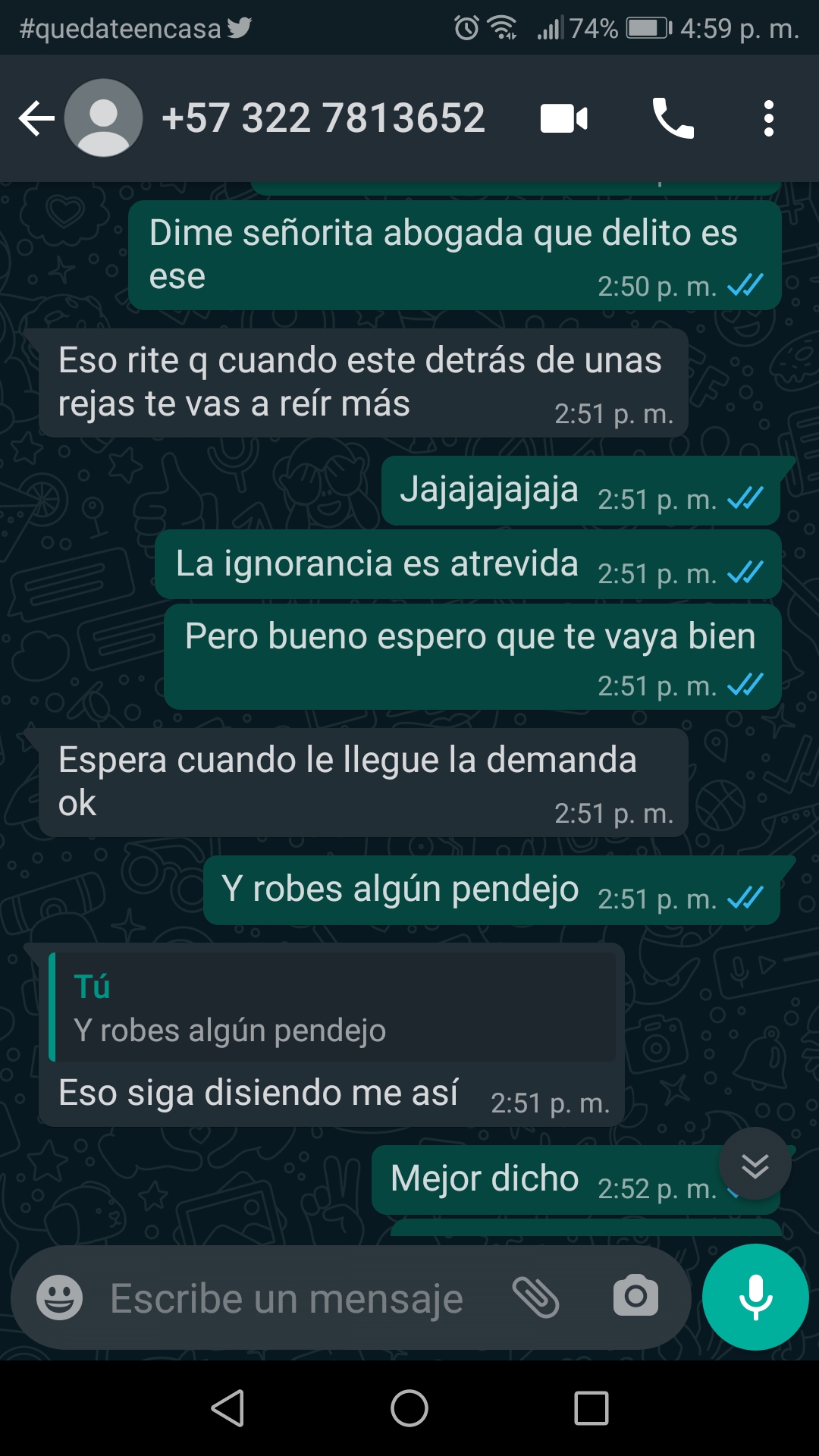The width and height of the screenshot is (819, 1456).
Task: Tap the microphone voice message button
Action: point(755,1297)
